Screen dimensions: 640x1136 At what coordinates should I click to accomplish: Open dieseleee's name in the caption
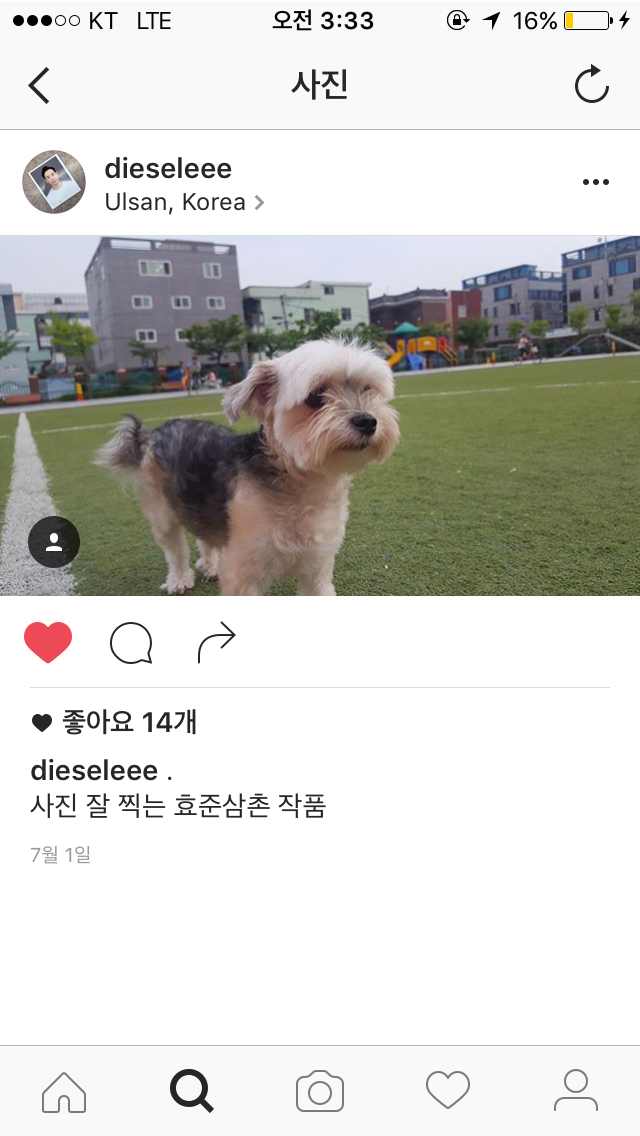pos(94,771)
